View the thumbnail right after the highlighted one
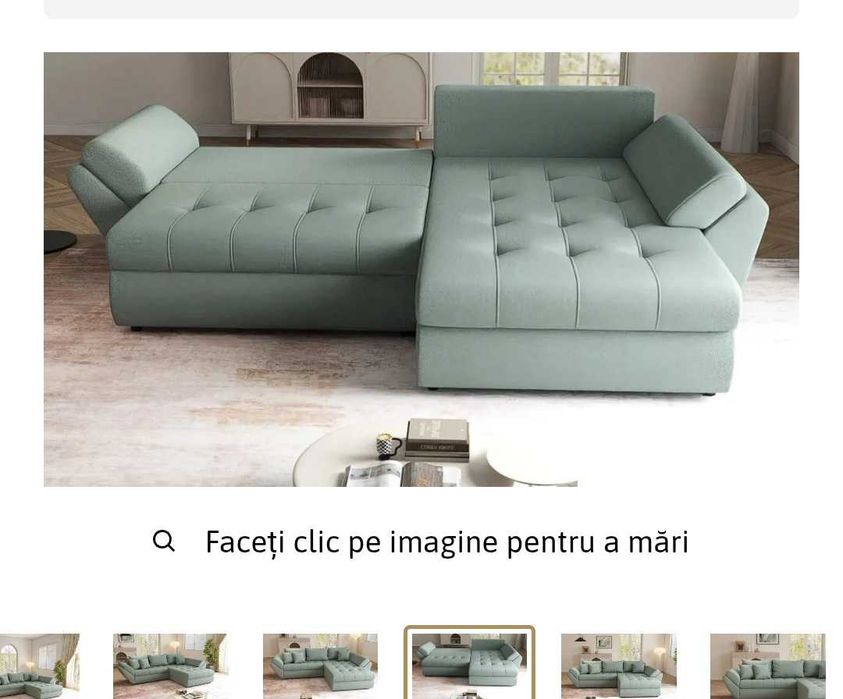 click(618, 666)
